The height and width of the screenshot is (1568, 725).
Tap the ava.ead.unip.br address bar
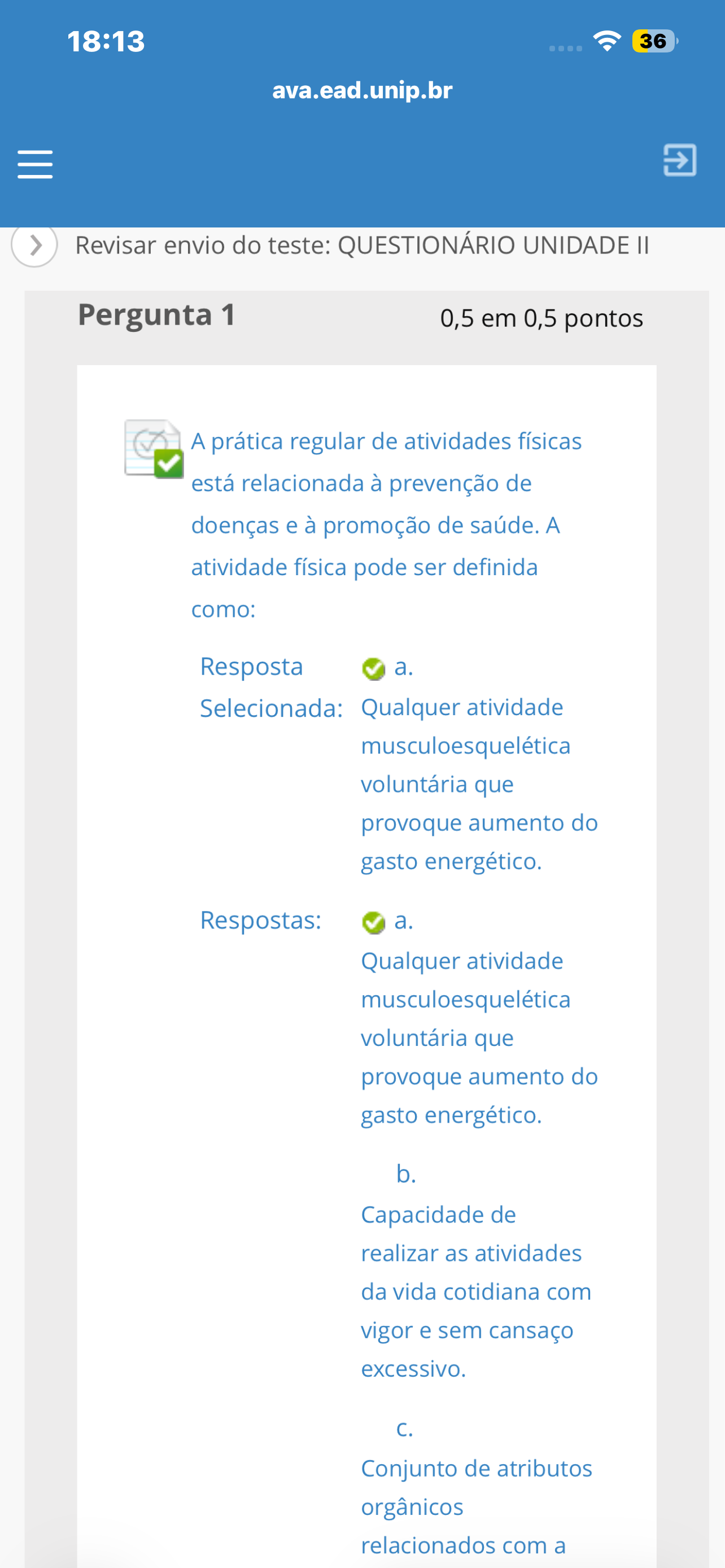tap(362, 91)
